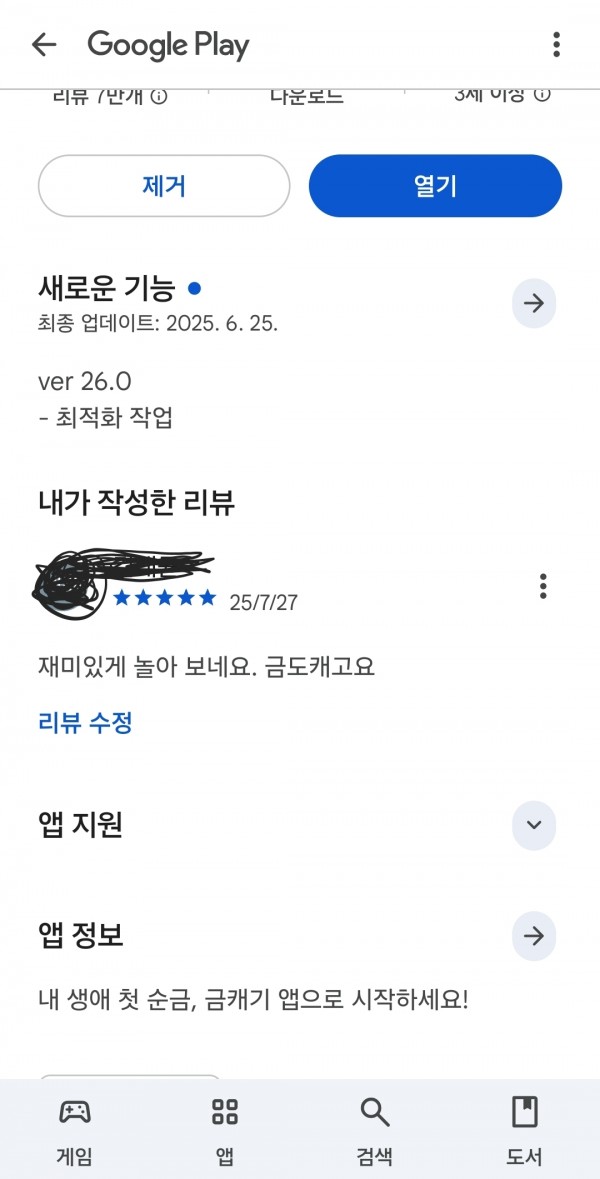The image size is (600, 1179).
Task: Open the options menu for my review
Action: tap(543, 586)
